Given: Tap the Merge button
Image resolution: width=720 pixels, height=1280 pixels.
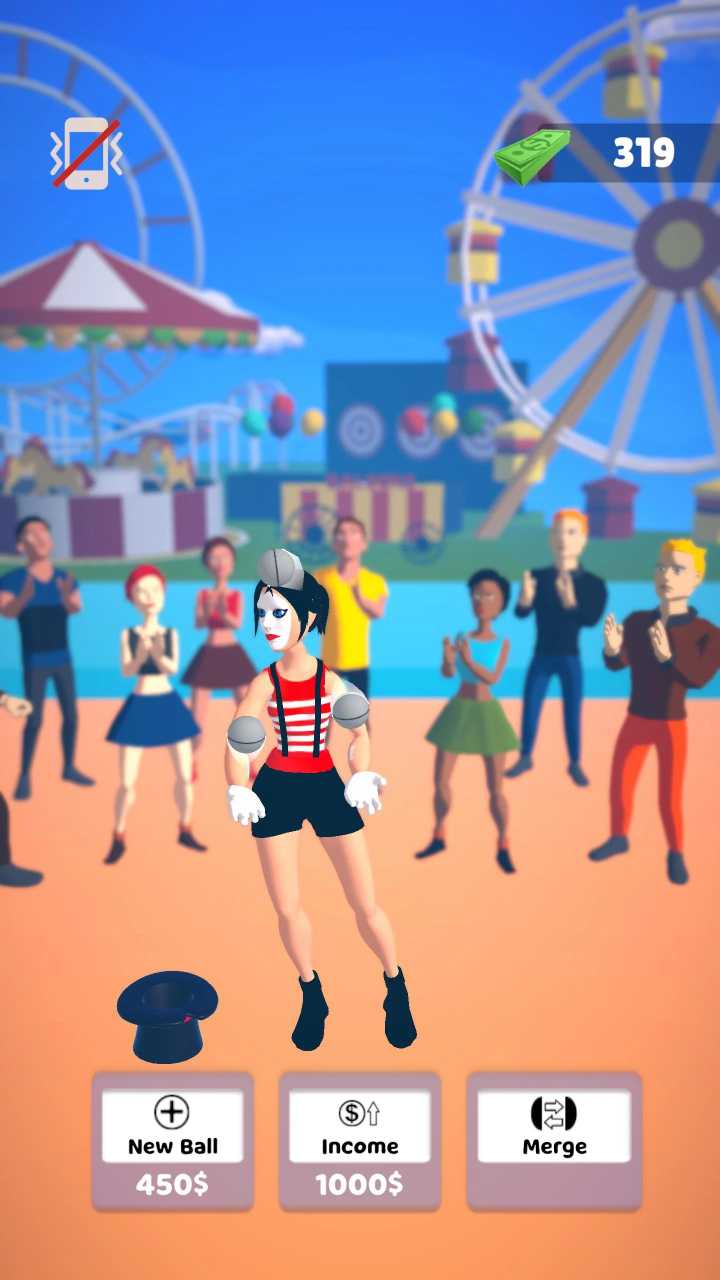Looking at the screenshot, I should click(554, 1141).
